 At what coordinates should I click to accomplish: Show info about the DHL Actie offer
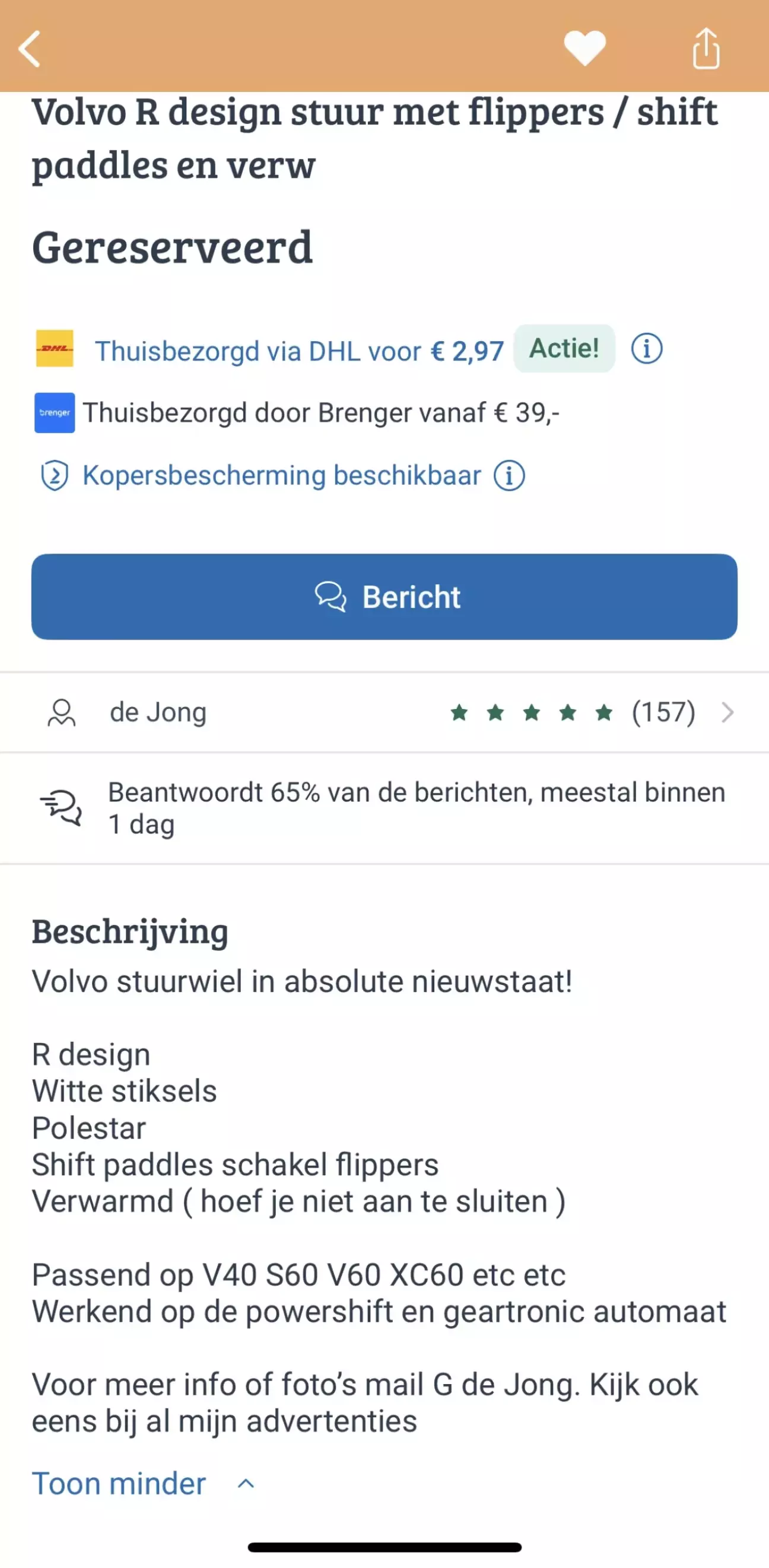pos(646,349)
